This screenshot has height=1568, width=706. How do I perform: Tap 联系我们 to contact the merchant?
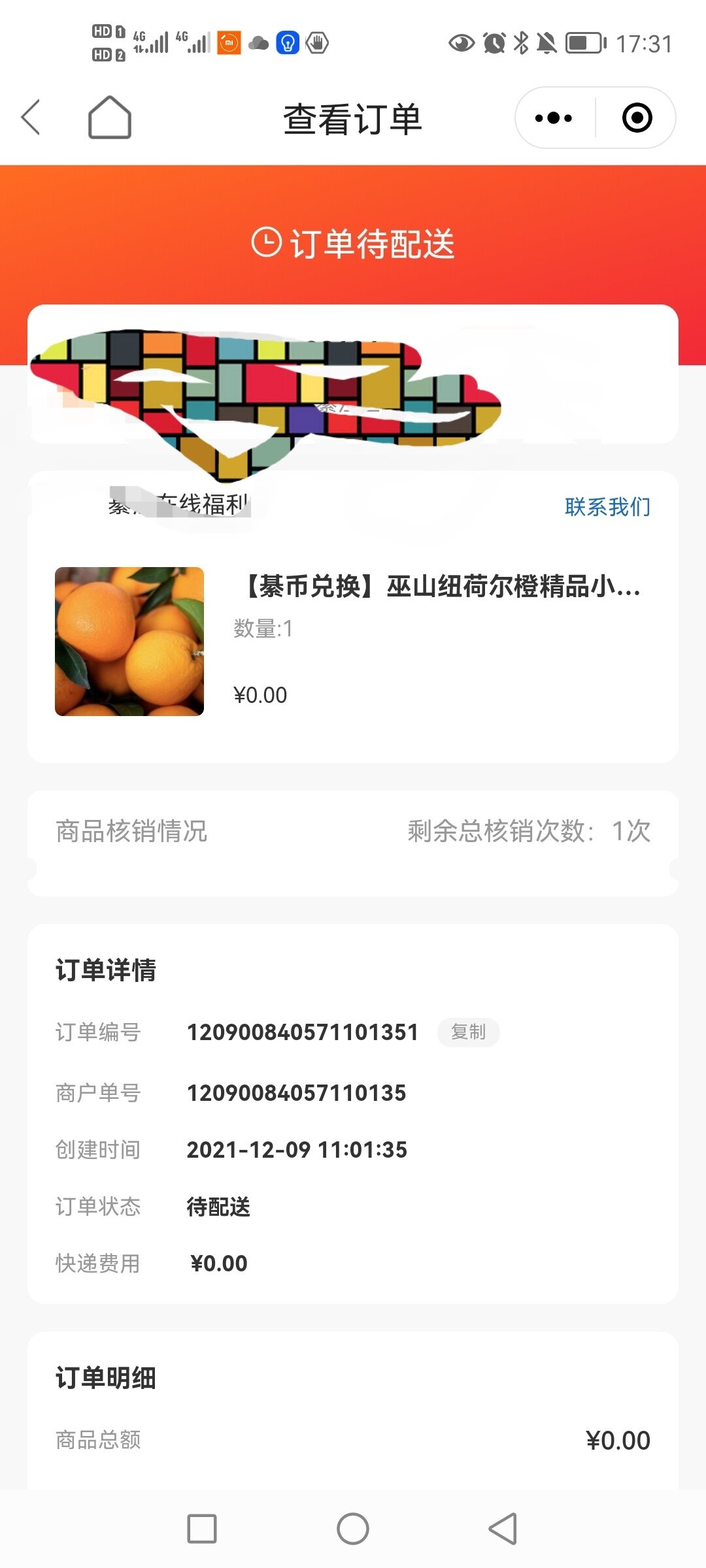click(607, 506)
